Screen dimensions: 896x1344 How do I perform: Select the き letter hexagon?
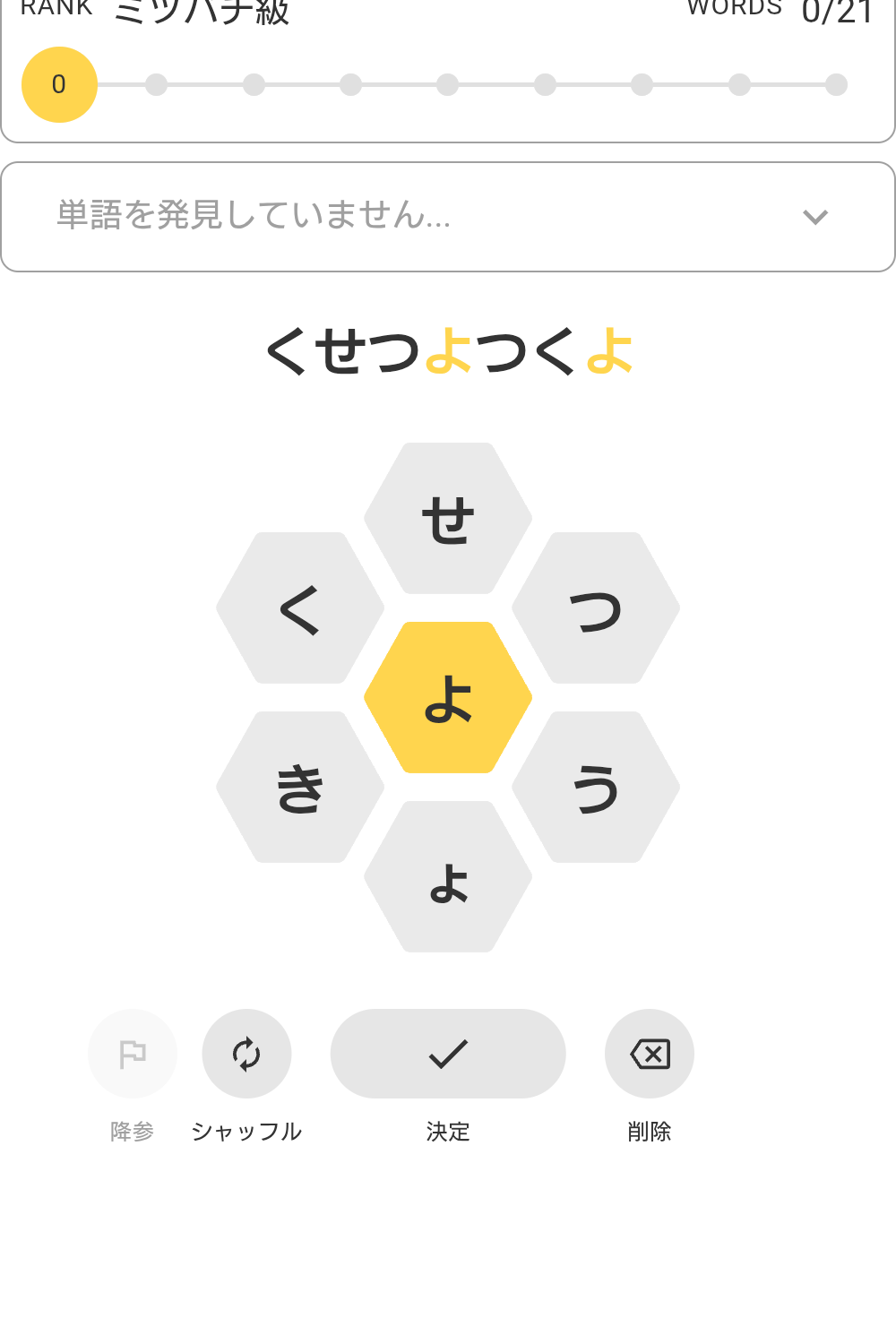tap(300, 788)
